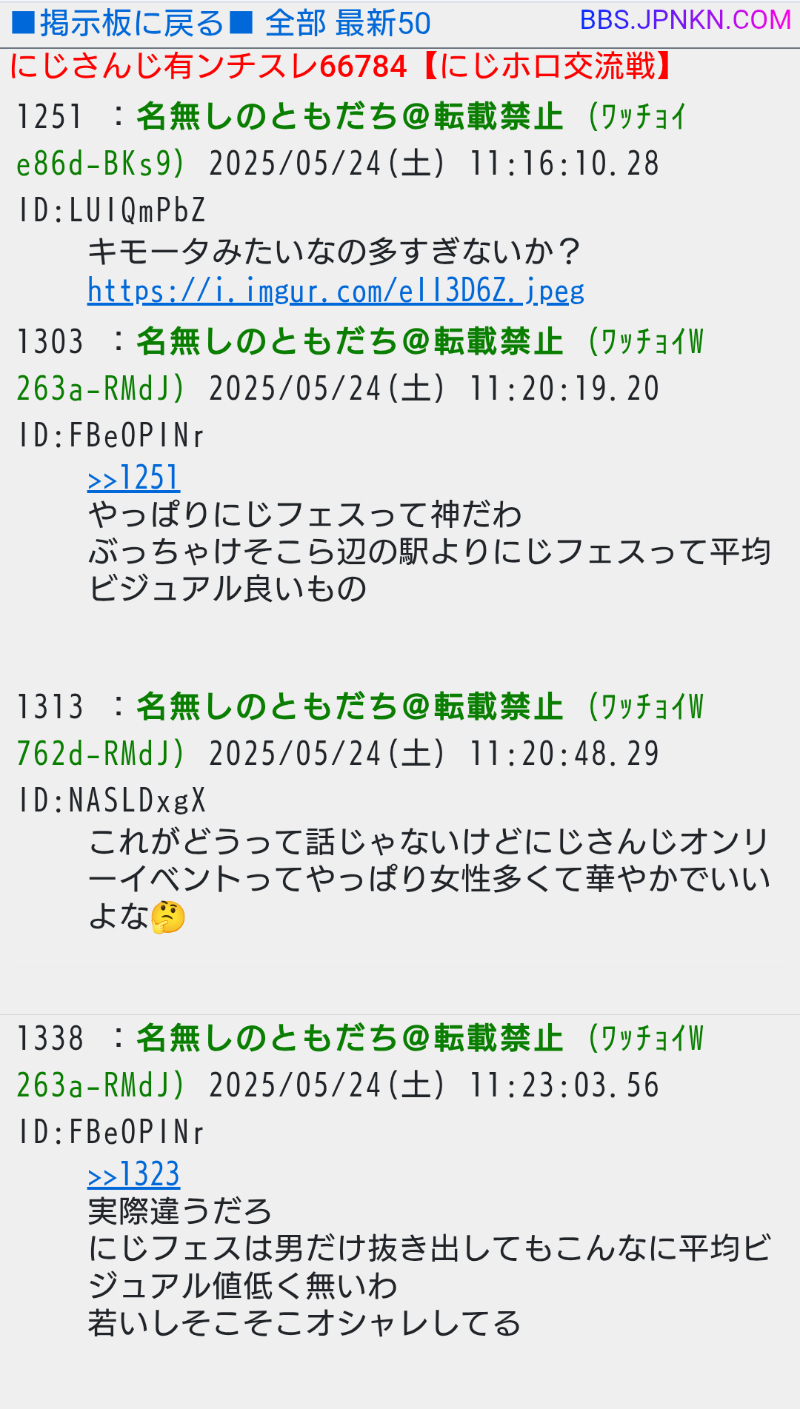Show all posts with 全部 link
This screenshot has width=800, height=1409.
[x=296, y=22]
